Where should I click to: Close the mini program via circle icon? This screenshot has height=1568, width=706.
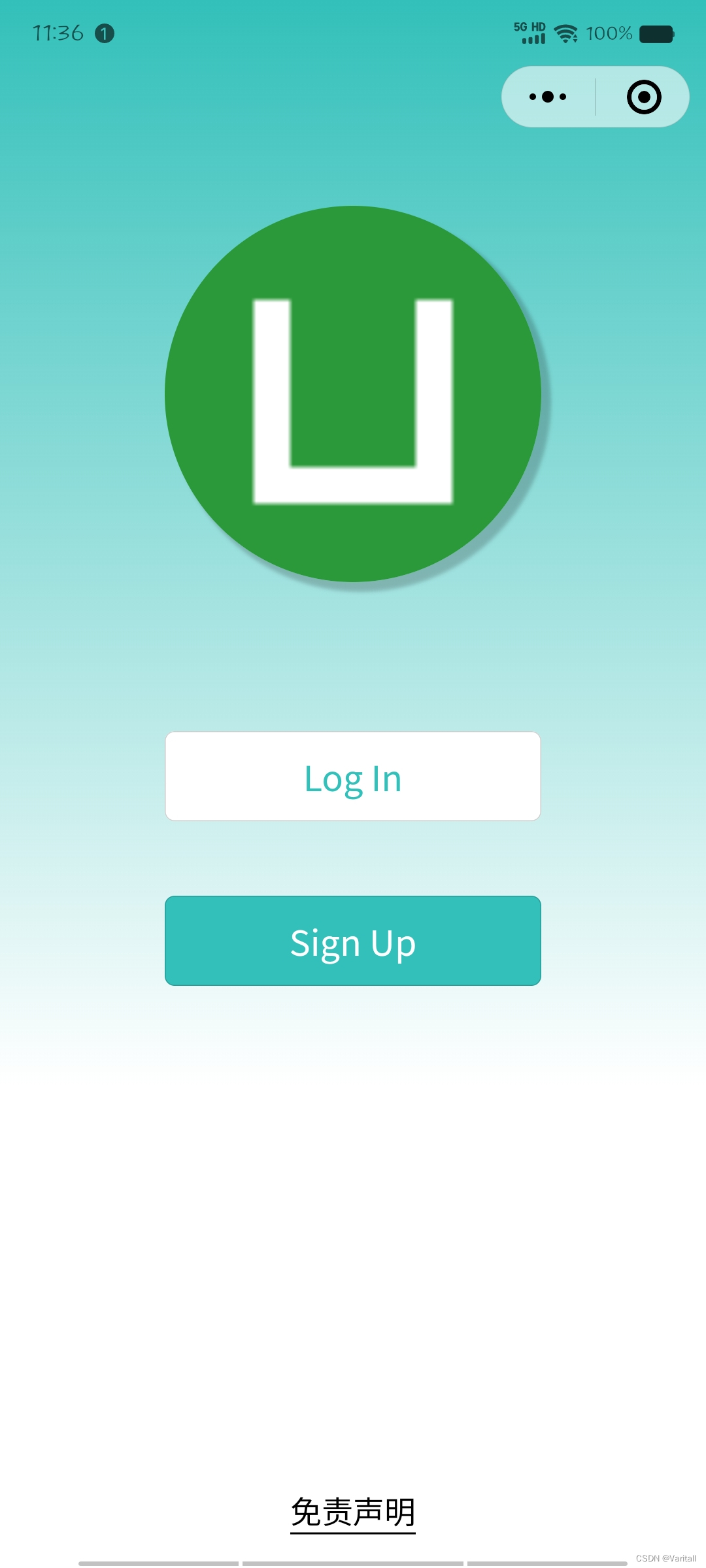pos(644,97)
